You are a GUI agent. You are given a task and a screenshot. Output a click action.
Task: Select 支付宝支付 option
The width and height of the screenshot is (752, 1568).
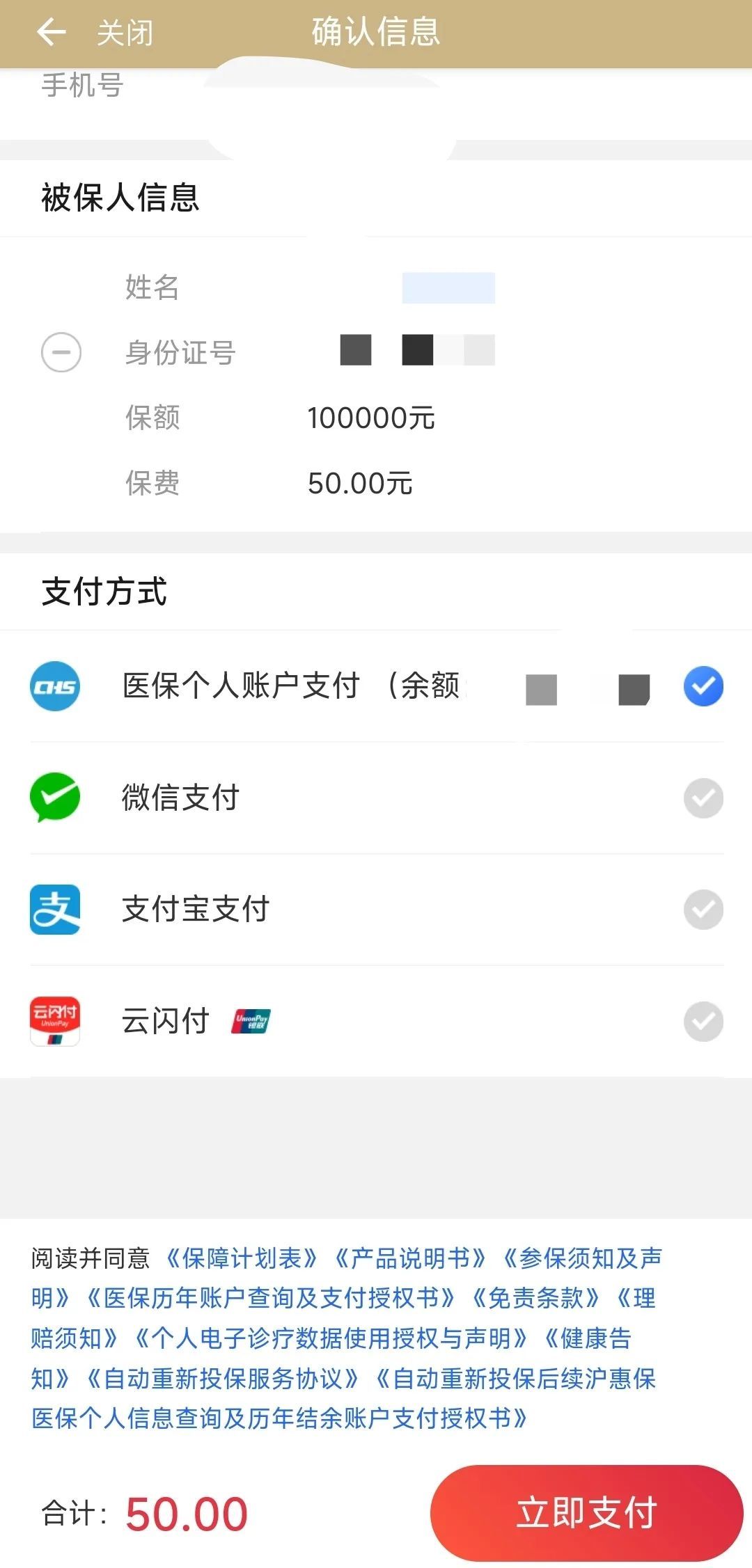[376, 910]
